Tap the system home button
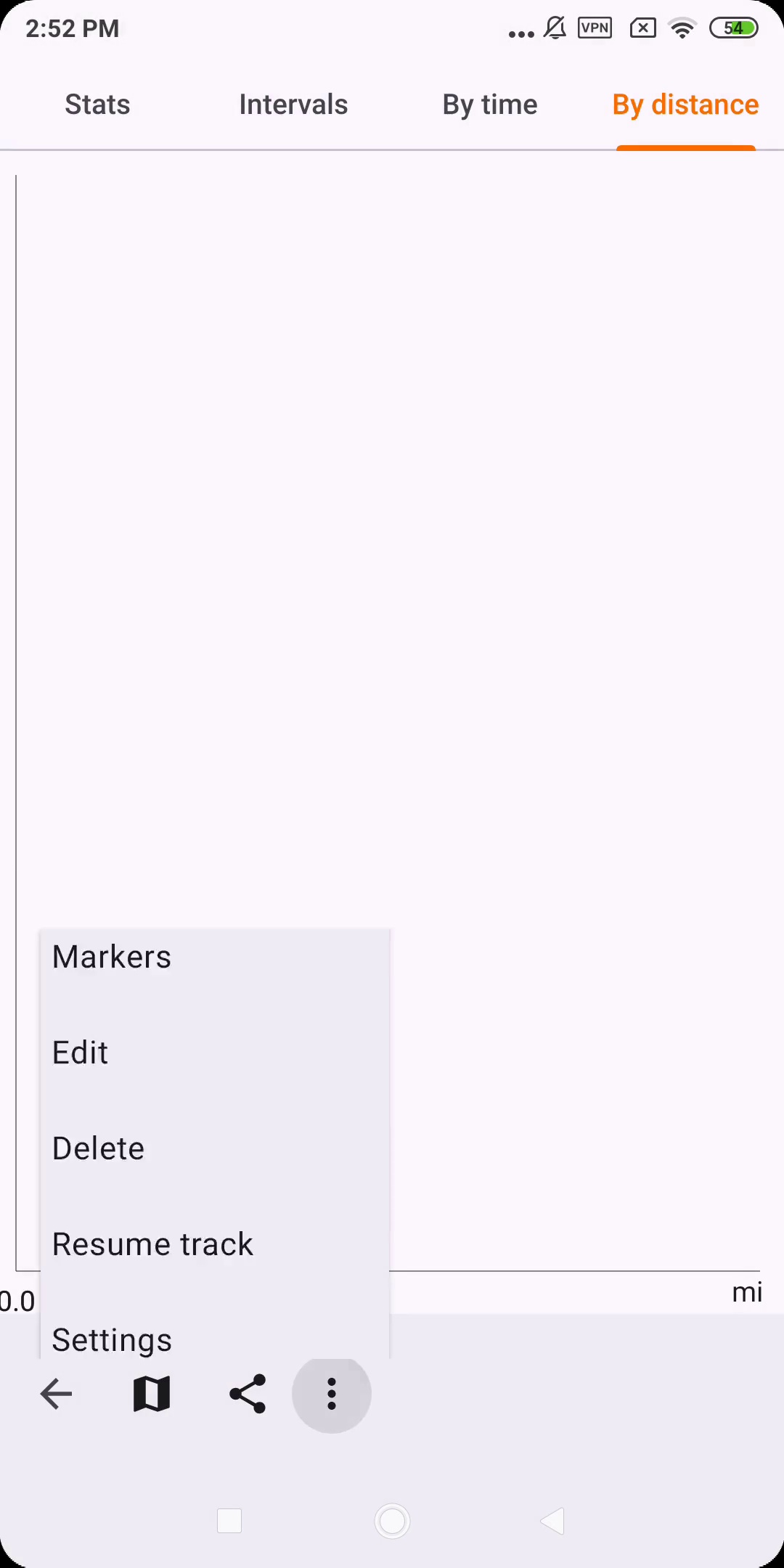 tap(393, 1521)
